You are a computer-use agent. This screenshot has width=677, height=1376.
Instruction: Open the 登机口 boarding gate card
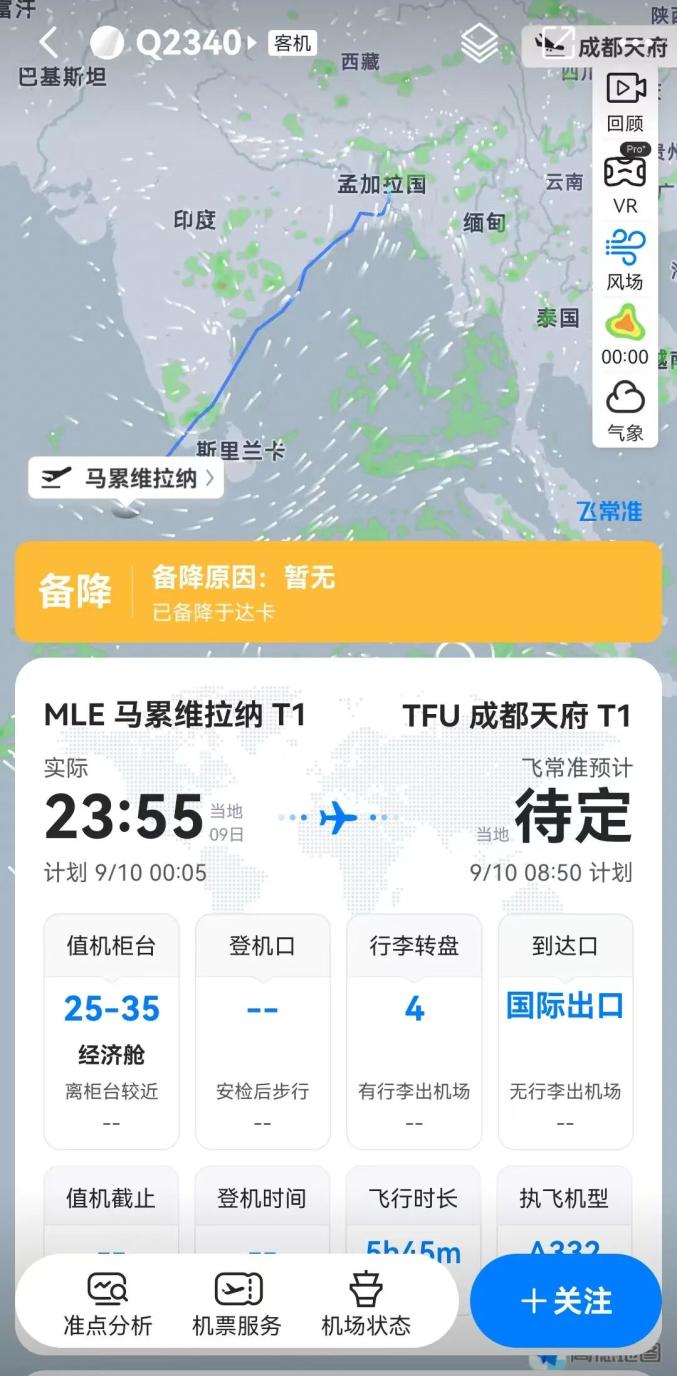click(262, 1031)
